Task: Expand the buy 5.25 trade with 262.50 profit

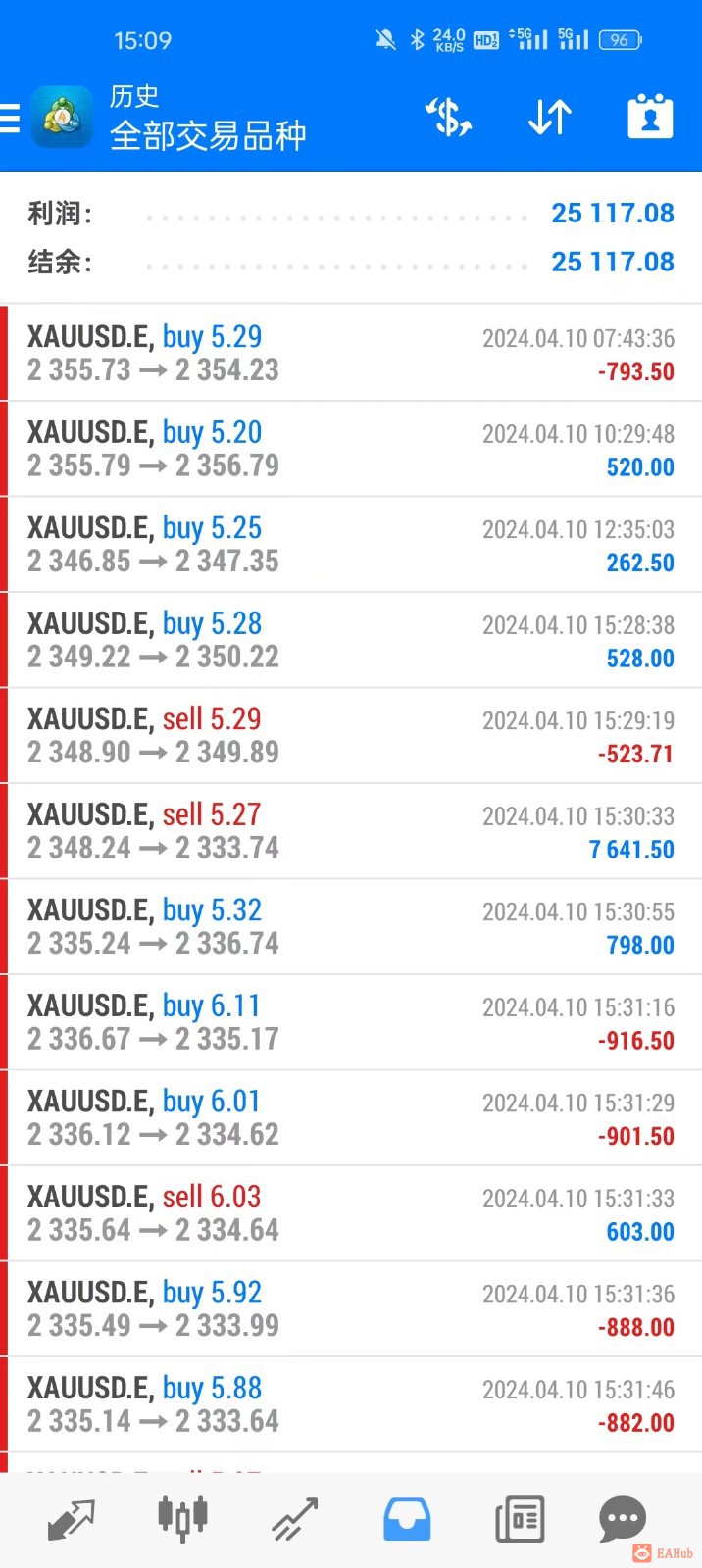Action: 351,544
